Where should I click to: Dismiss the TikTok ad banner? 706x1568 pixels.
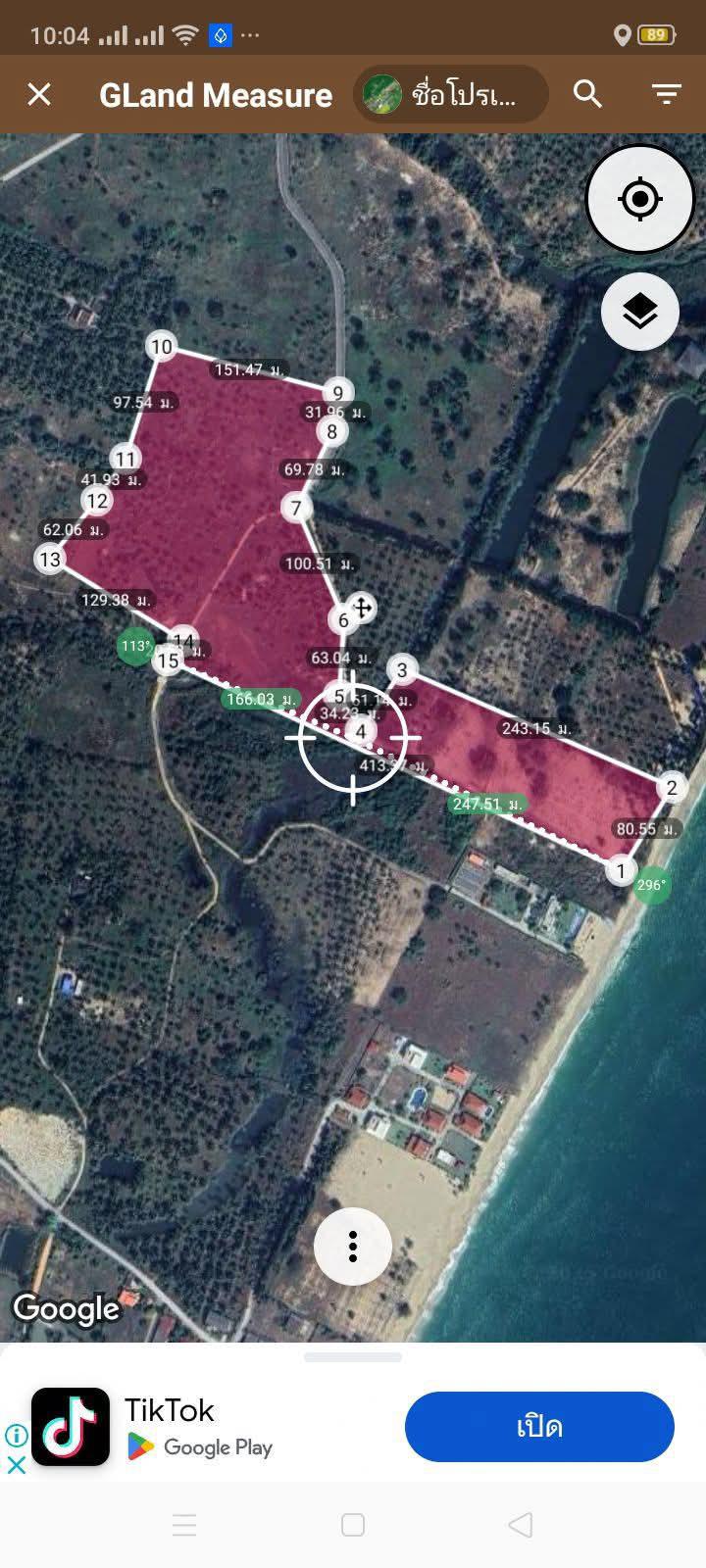pos(16,1465)
